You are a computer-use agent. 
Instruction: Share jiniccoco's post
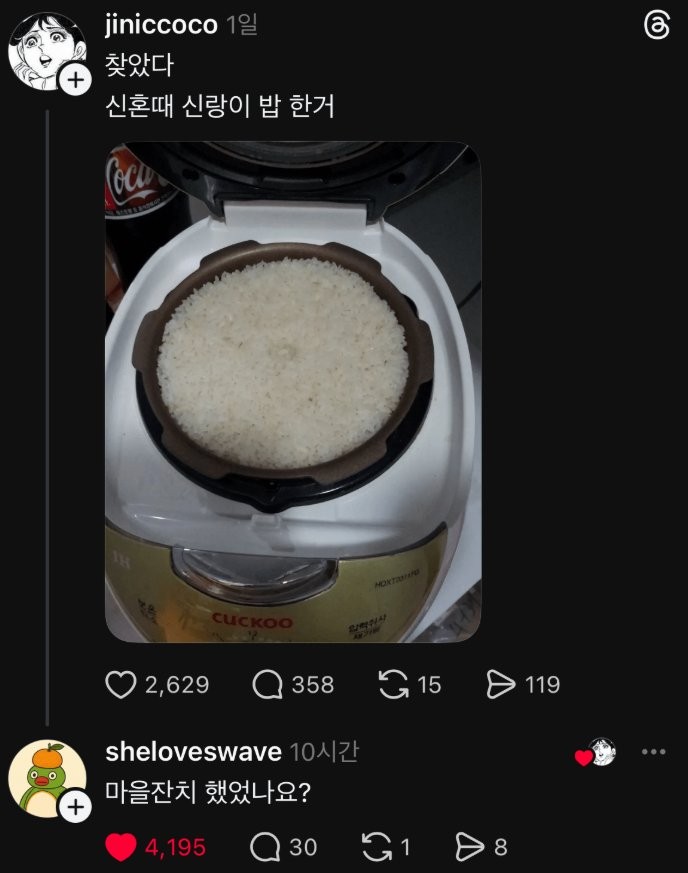[499, 685]
